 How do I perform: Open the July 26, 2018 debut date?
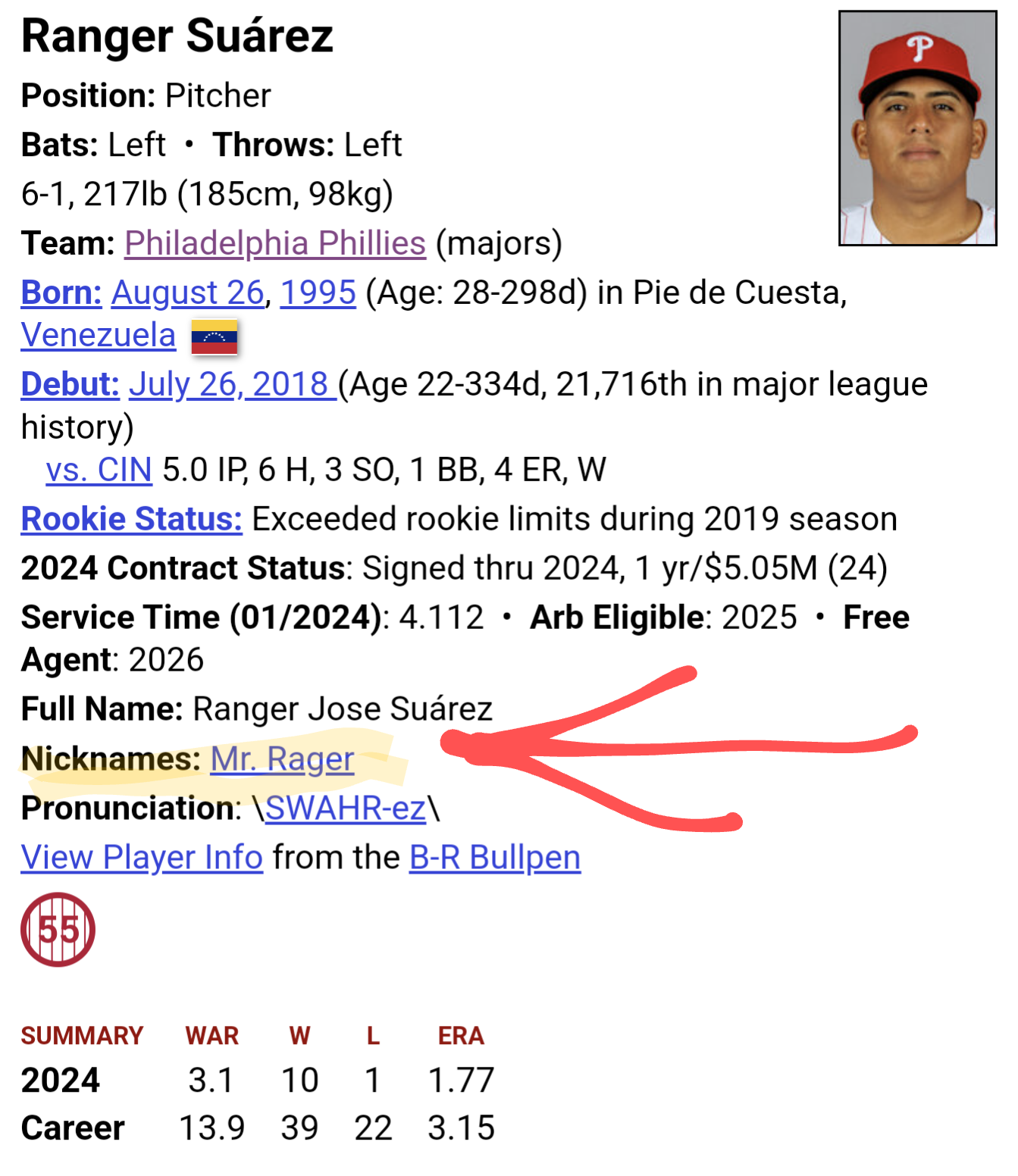[232, 385]
